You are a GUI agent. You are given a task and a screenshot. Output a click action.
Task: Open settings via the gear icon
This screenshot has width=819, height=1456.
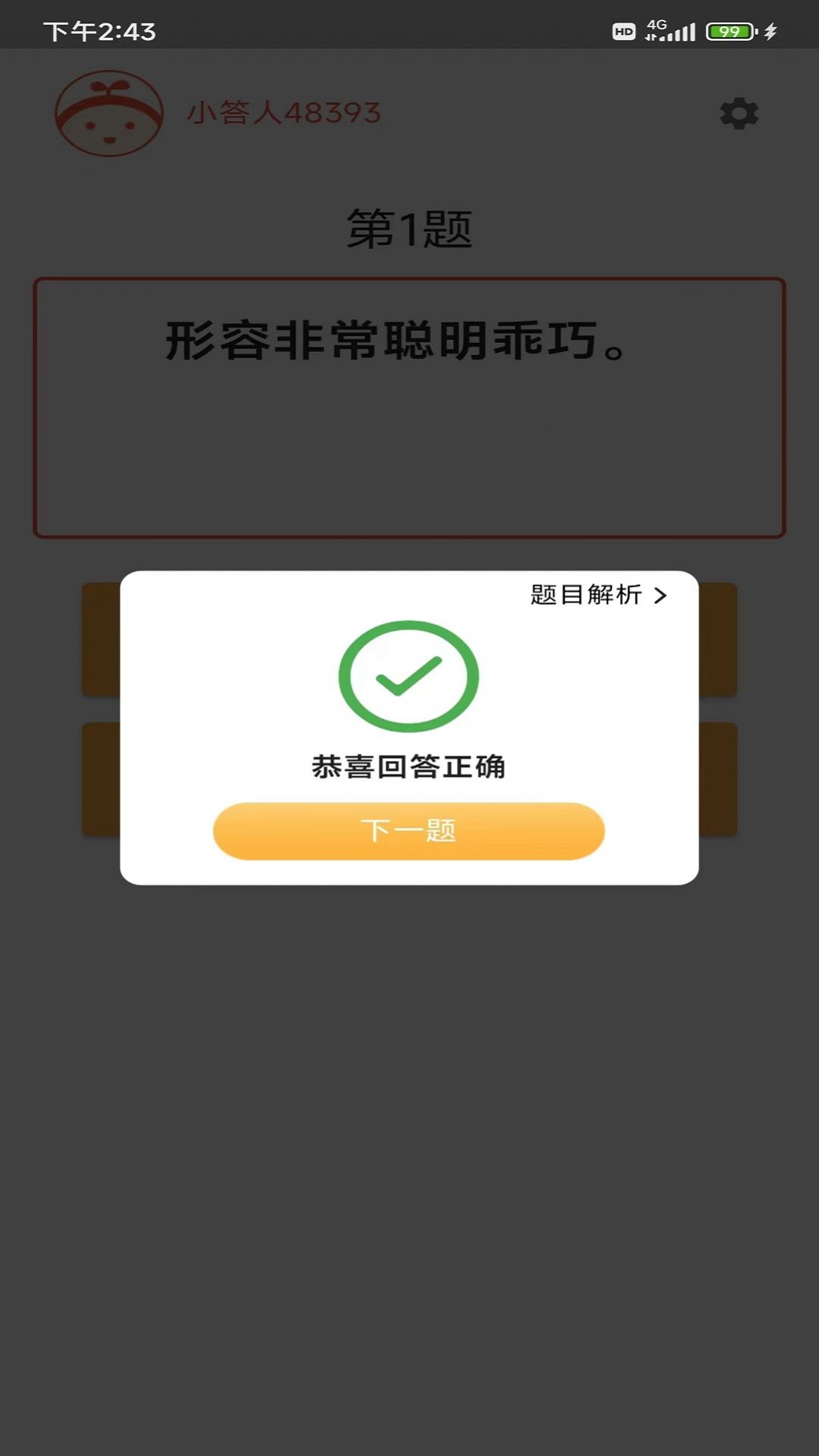click(x=737, y=114)
